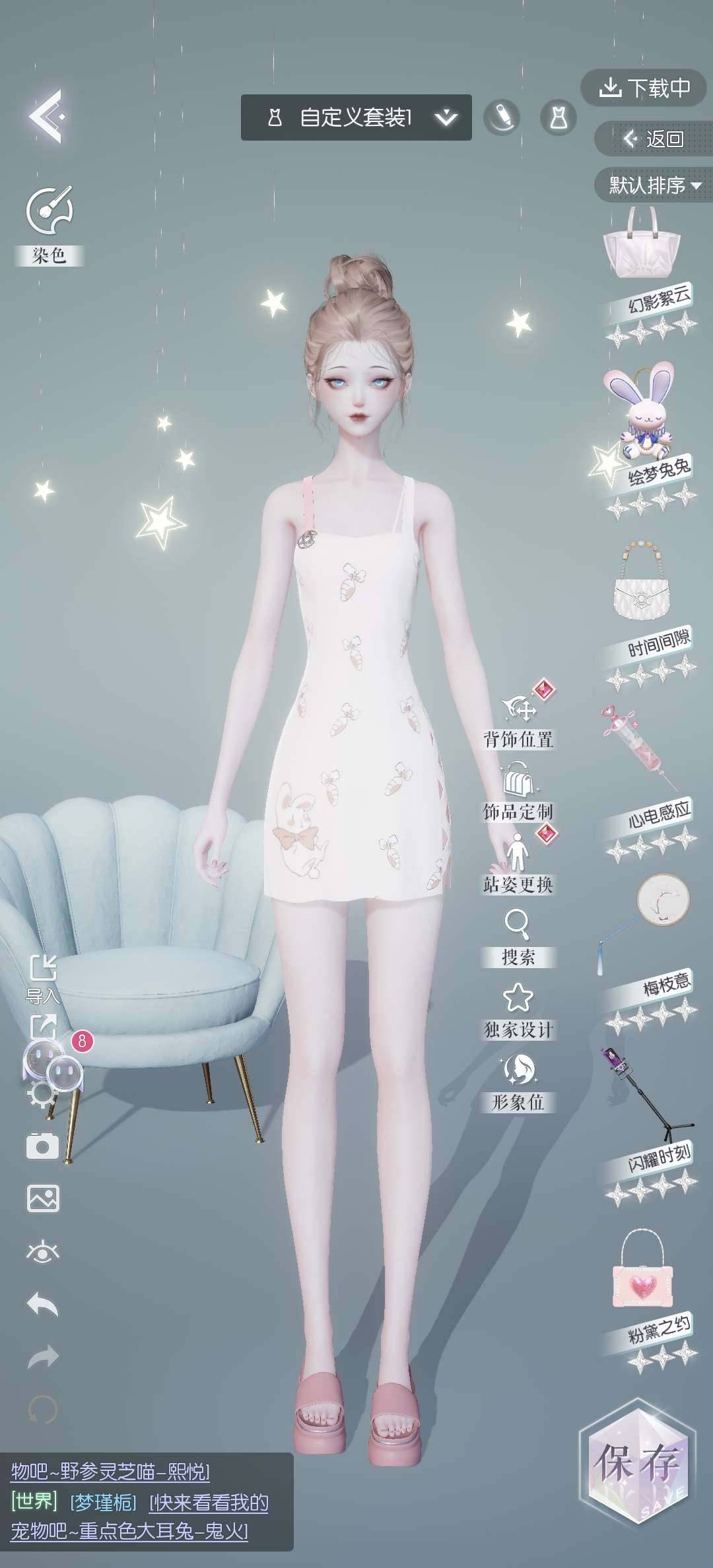Image resolution: width=713 pixels, height=1568 pixels.
Task: Tap the 返回 button
Action: point(653,139)
